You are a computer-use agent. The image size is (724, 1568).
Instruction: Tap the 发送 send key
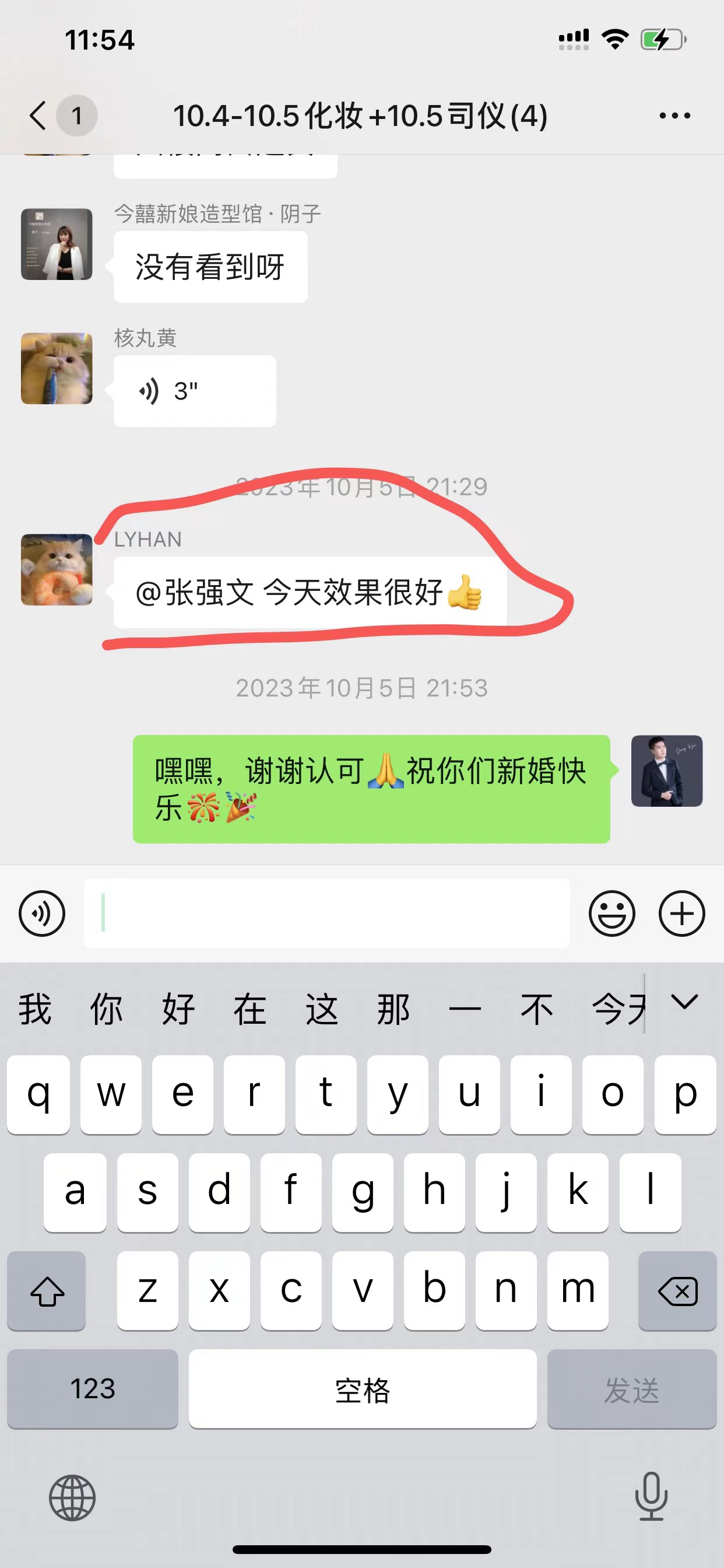[631, 1388]
